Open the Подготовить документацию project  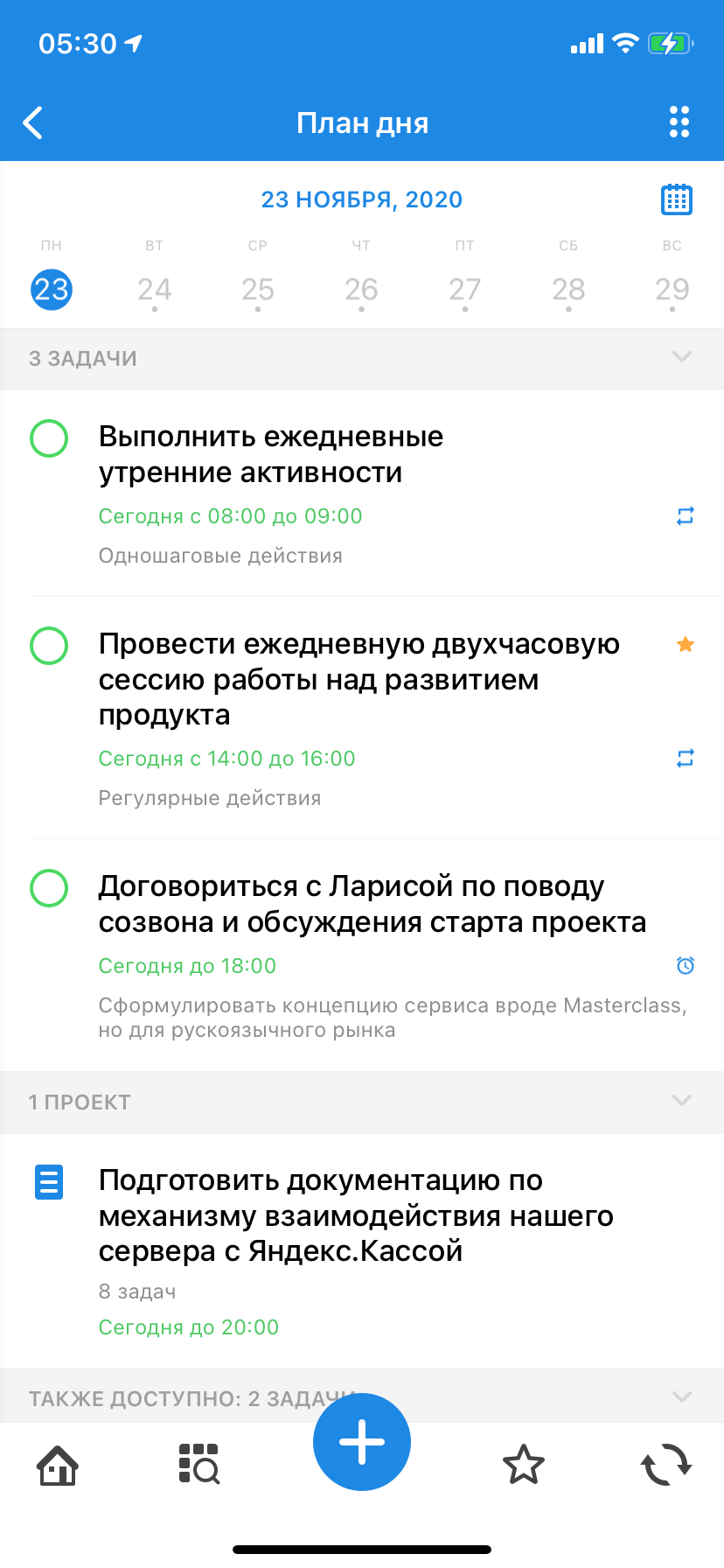355,1216
